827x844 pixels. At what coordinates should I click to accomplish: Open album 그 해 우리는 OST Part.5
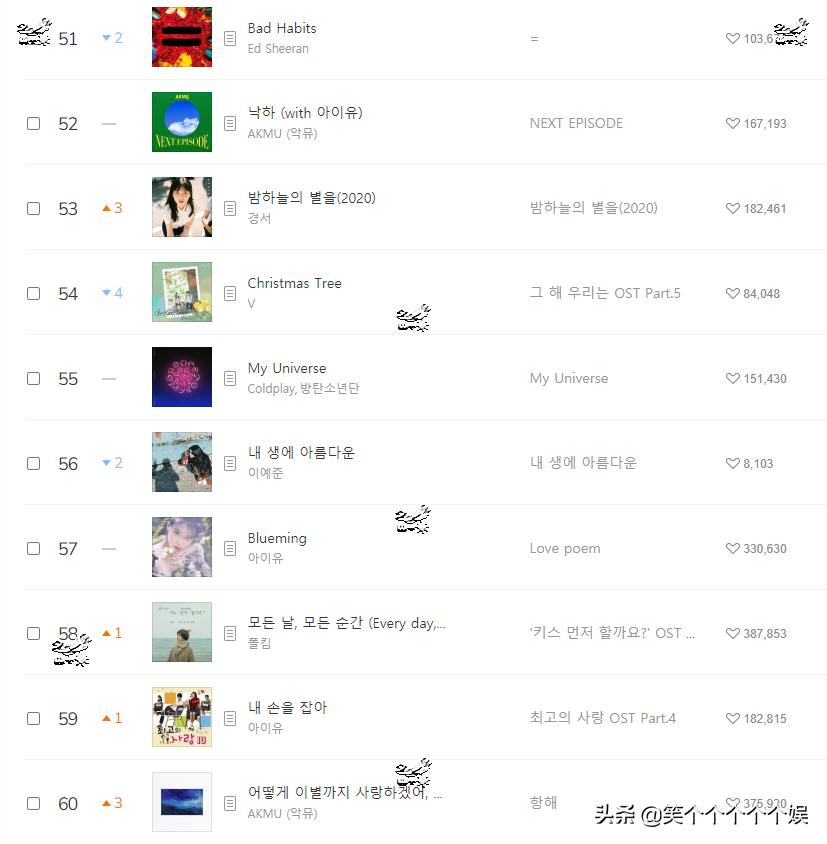pyautogui.click(x=604, y=293)
